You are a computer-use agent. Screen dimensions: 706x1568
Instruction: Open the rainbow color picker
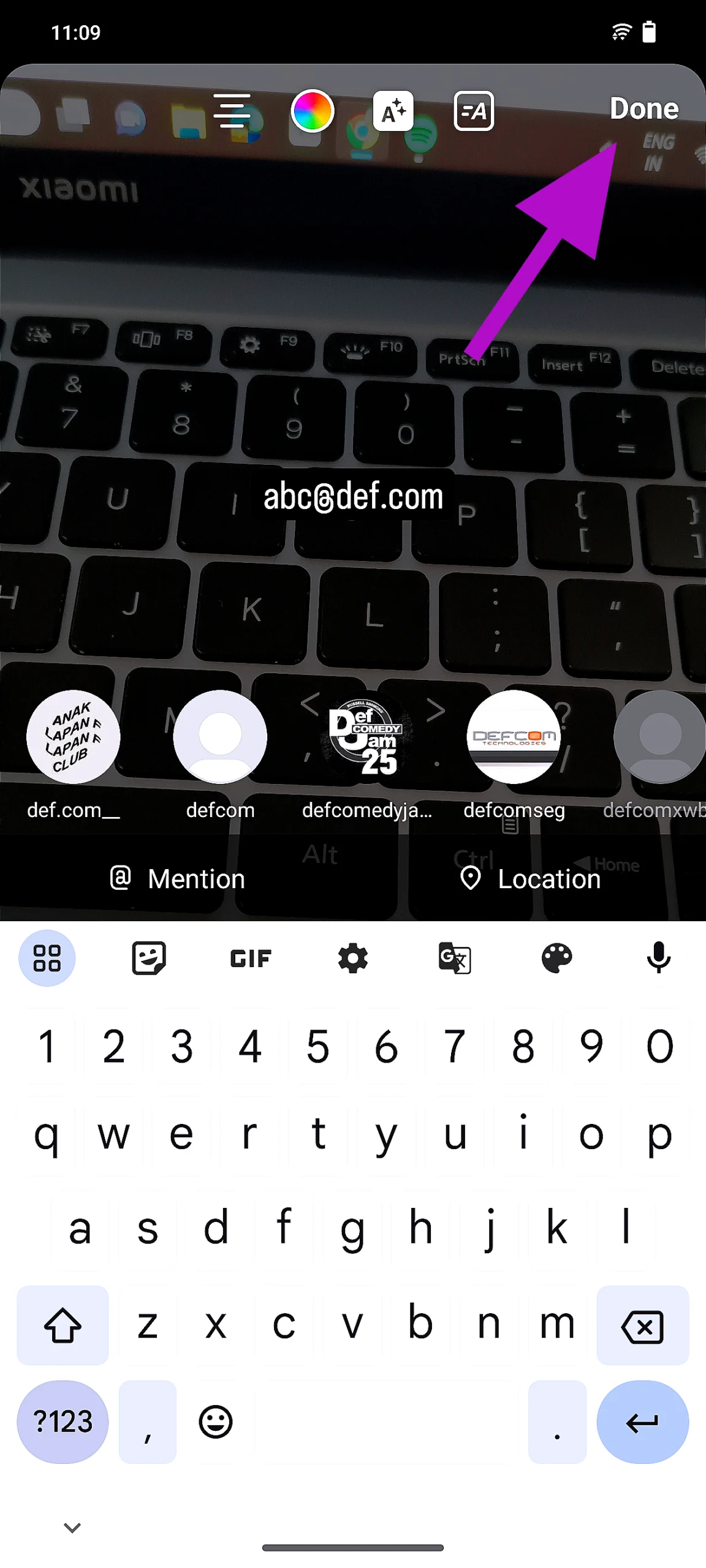[x=313, y=111]
